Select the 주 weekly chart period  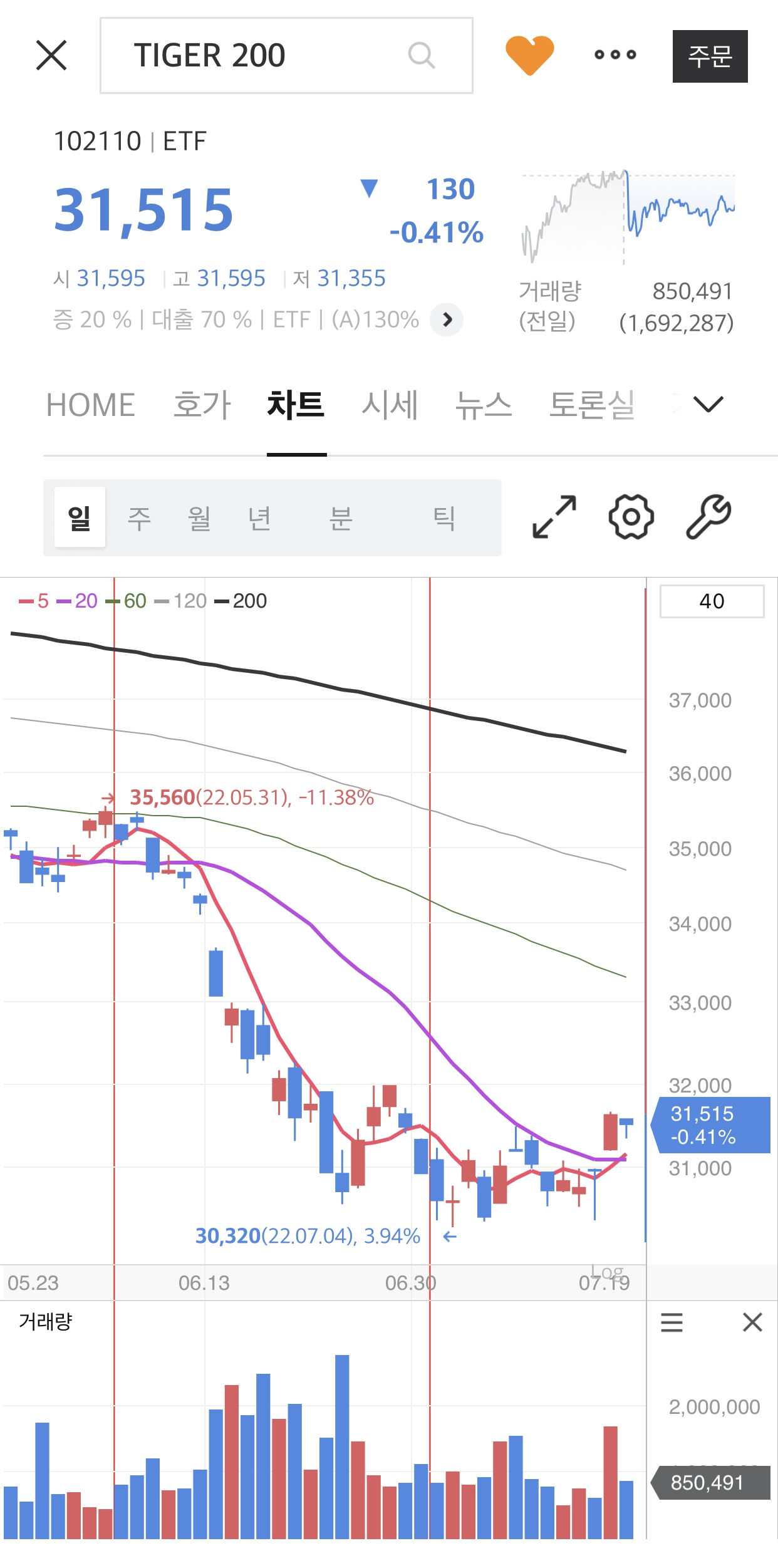[139, 518]
